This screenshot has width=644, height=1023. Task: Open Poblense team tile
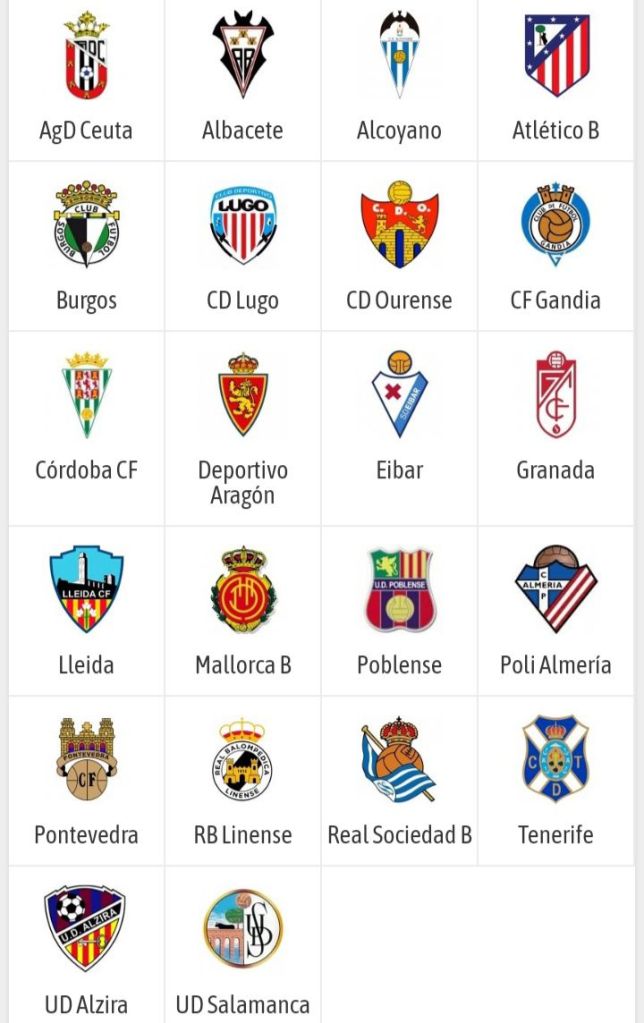click(x=399, y=610)
